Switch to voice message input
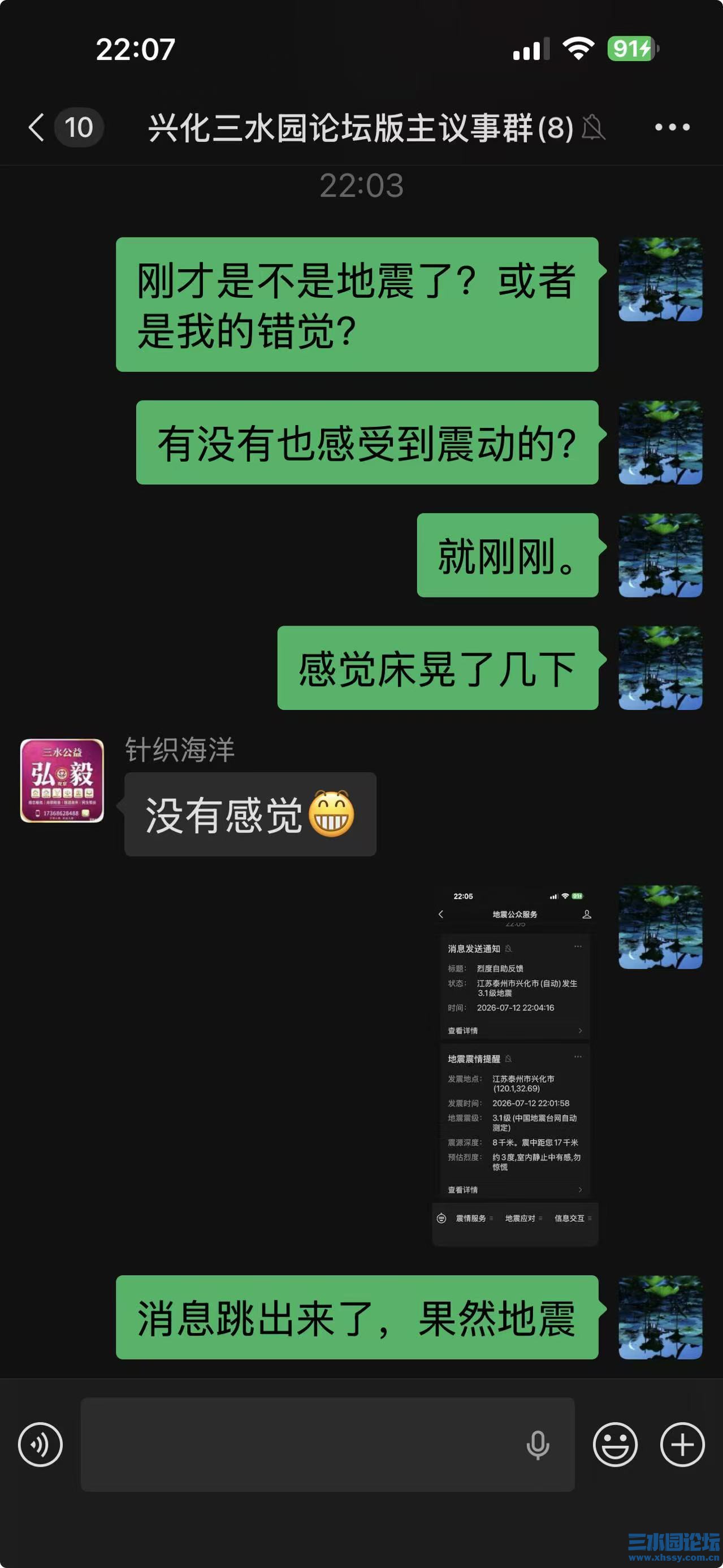Viewport: 723px width, 1568px height. (x=40, y=1444)
